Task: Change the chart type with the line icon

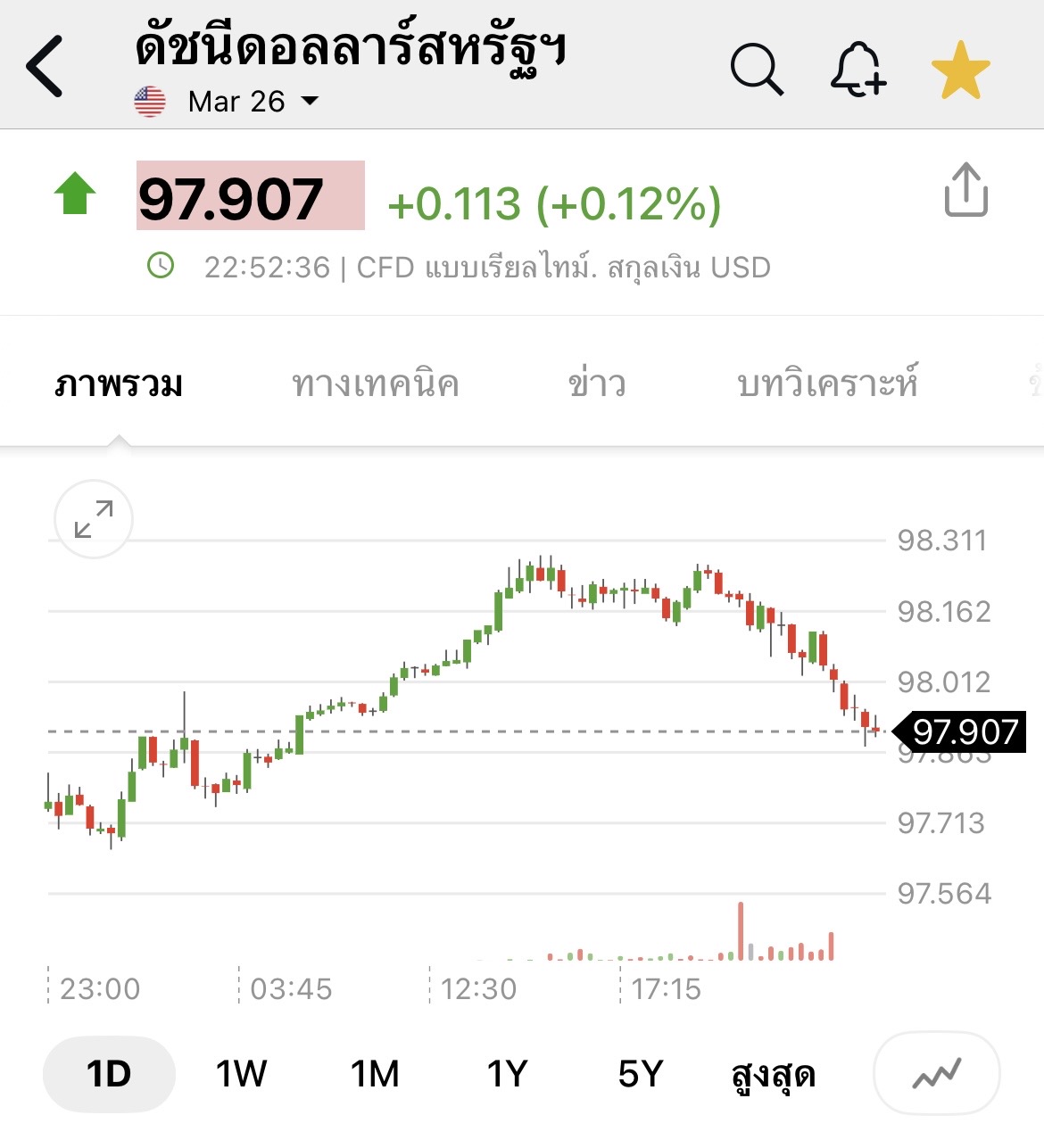Action: point(936,1074)
